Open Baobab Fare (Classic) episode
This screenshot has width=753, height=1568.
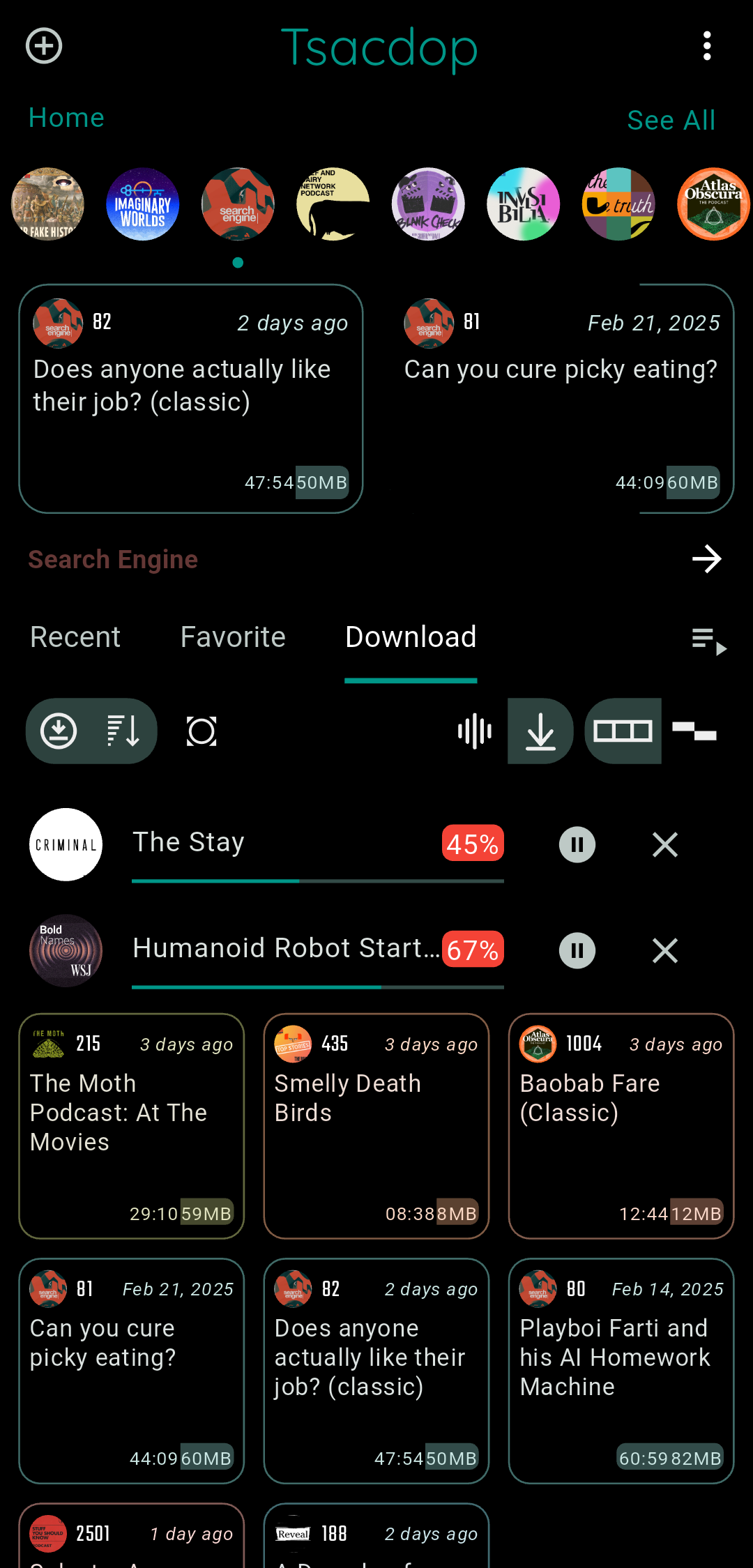coord(621,1126)
